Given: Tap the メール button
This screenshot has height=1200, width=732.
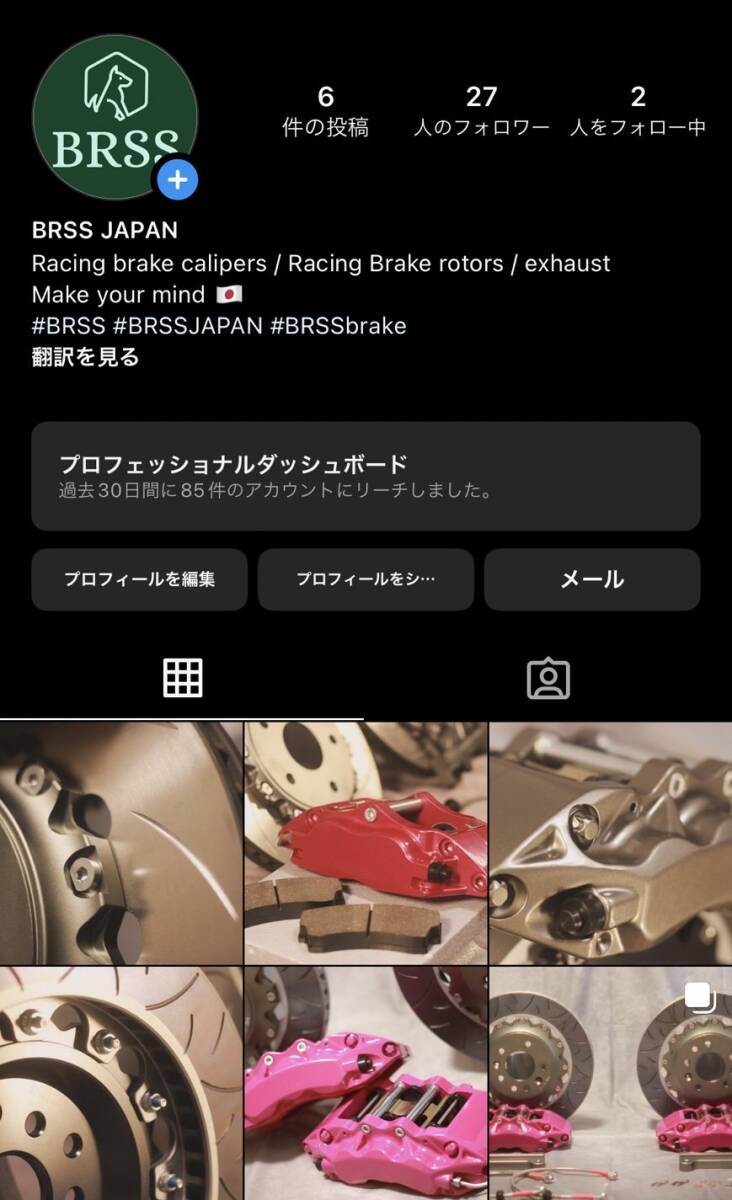Looking at the screenshot, I should point(592,579).
